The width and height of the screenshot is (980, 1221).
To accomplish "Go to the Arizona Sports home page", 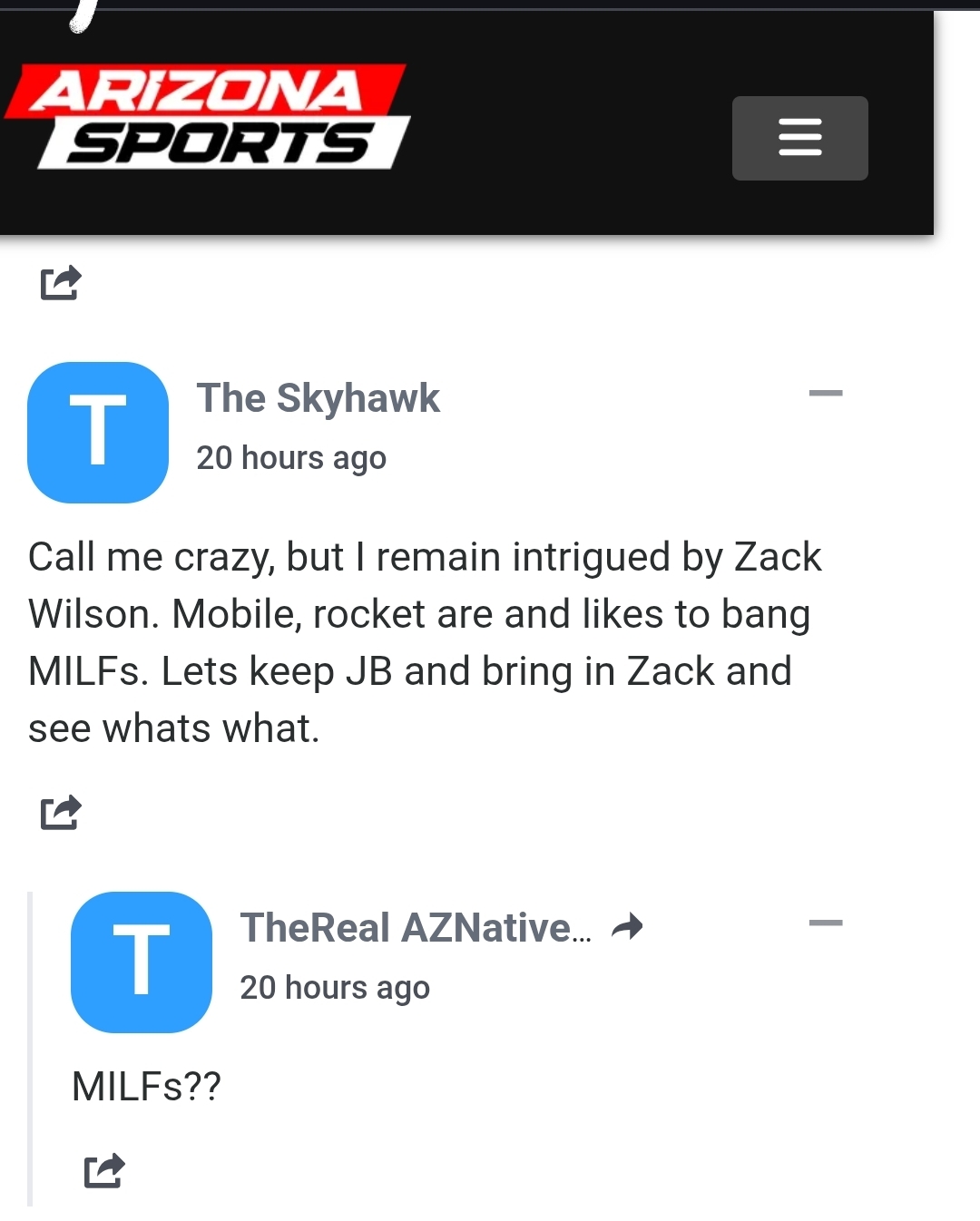I will [x=209, y=116].
